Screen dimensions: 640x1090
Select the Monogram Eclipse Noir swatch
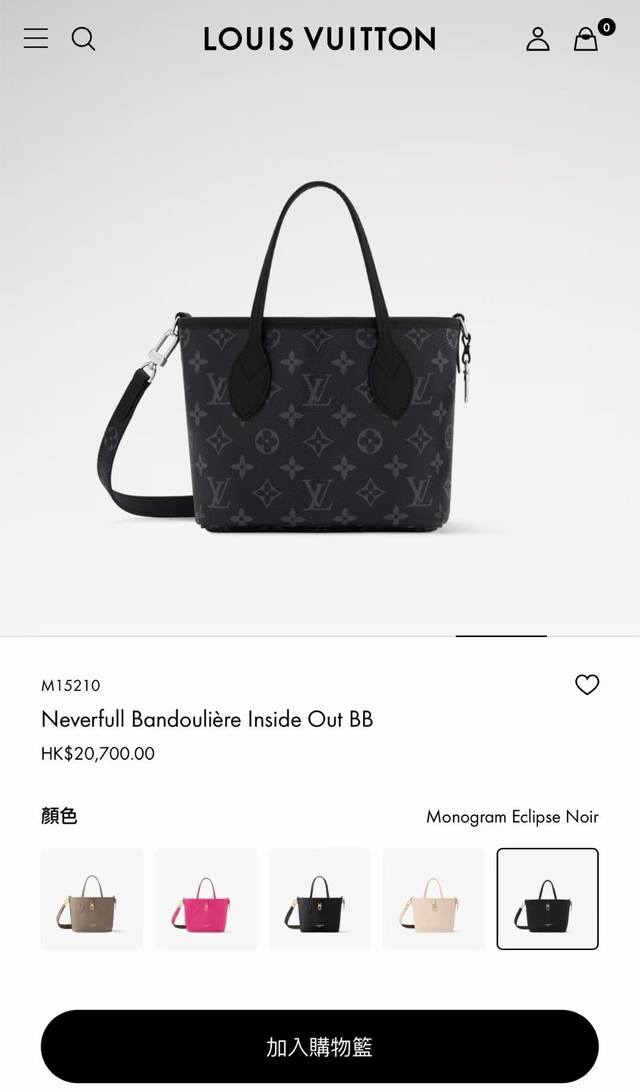548,898
